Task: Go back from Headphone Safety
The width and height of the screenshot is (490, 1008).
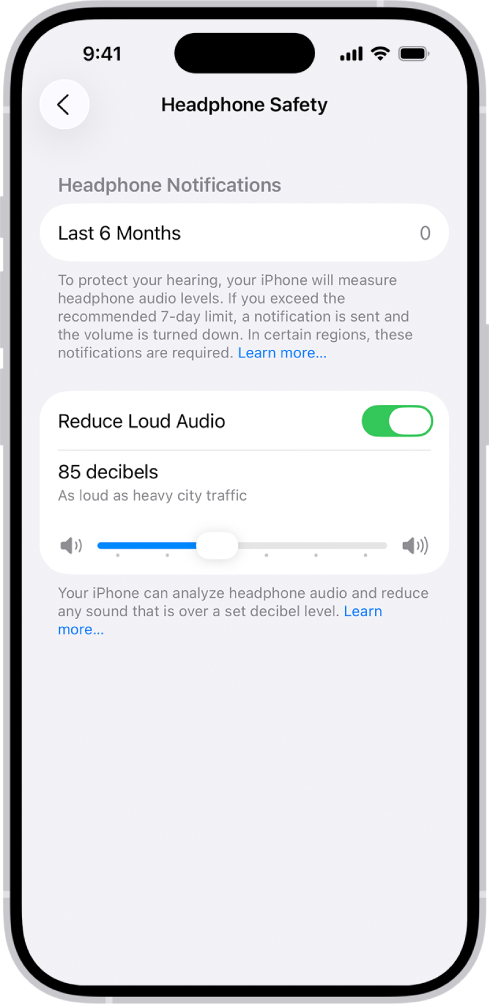Action: [64, 105]
